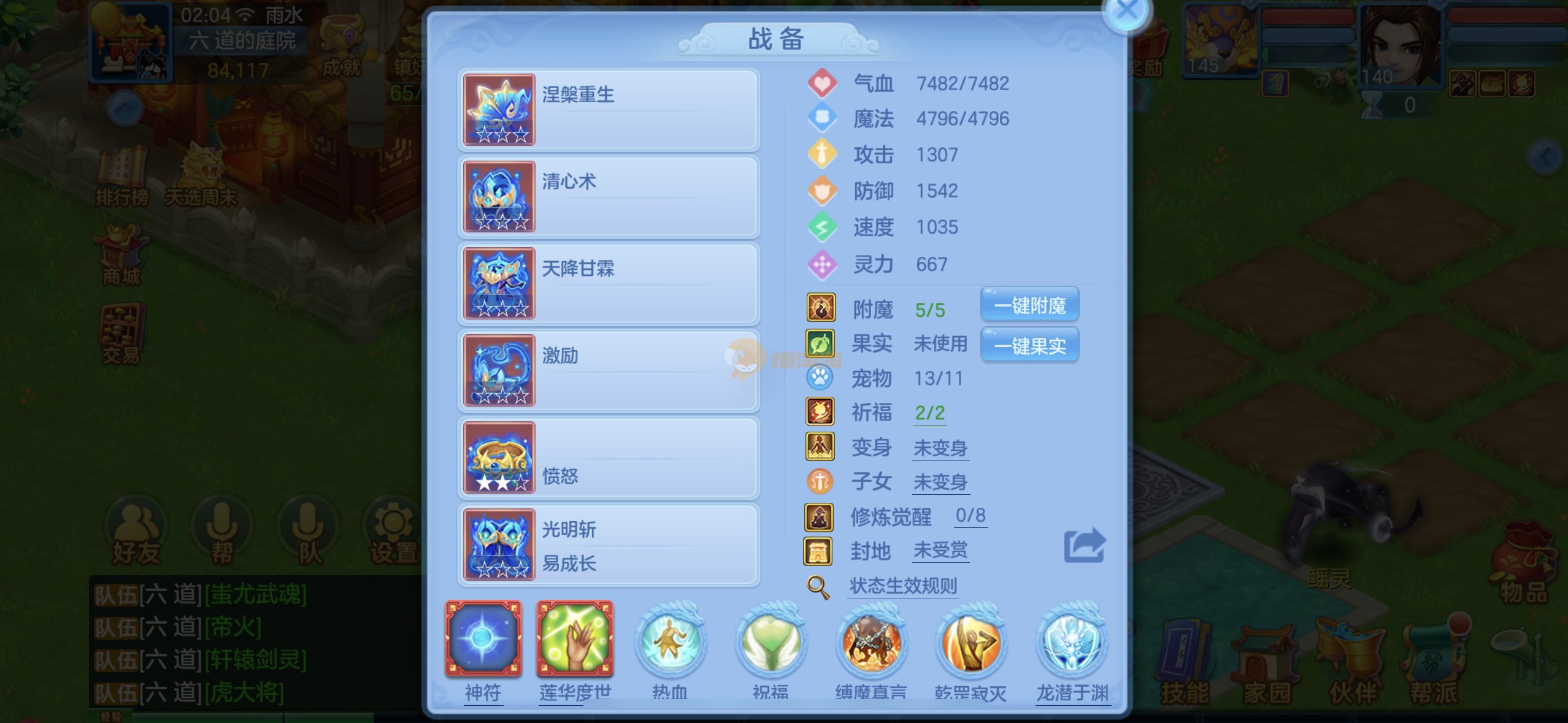
Task: Tap the 神符 skill icon
Action: 483,640
